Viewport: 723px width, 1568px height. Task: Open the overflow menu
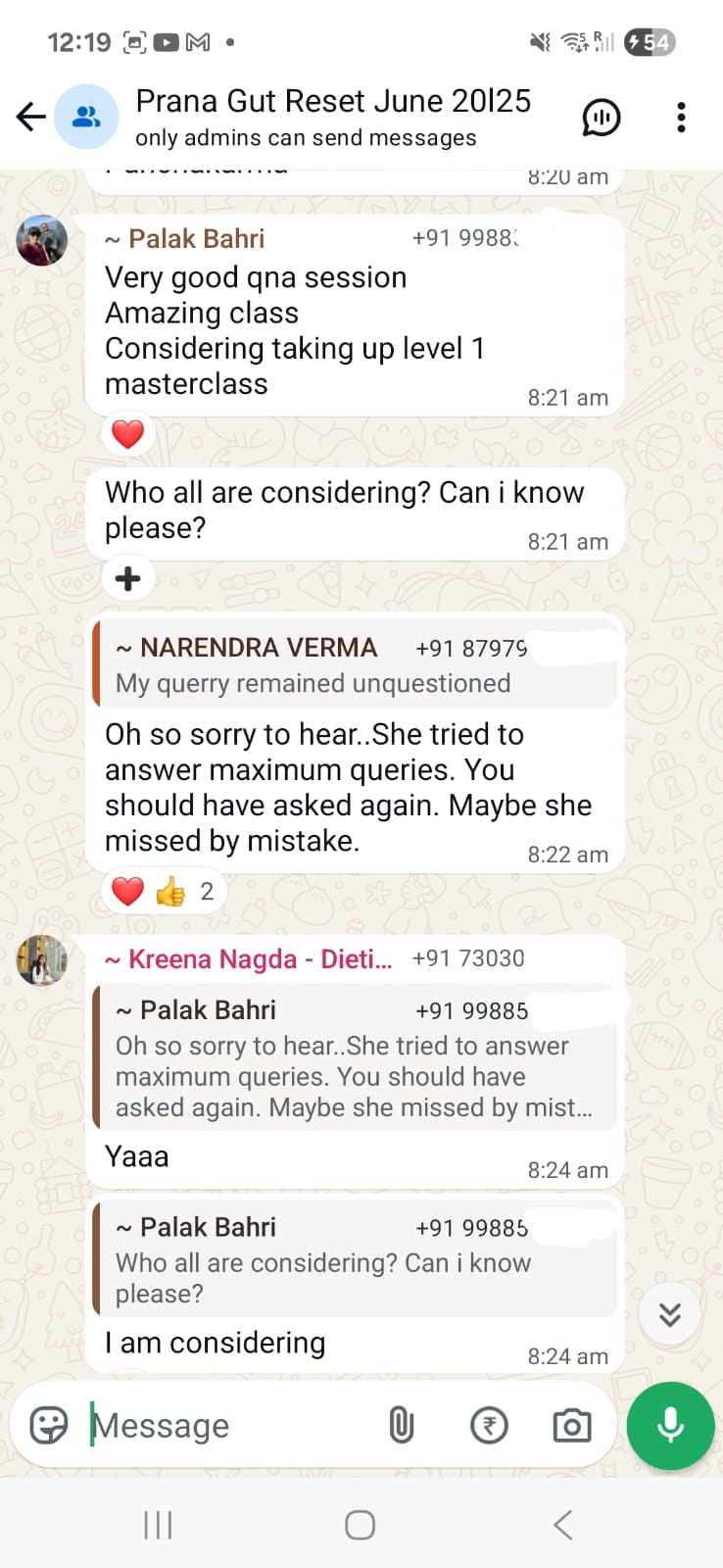pyautogui.click(x=681, y=118)
